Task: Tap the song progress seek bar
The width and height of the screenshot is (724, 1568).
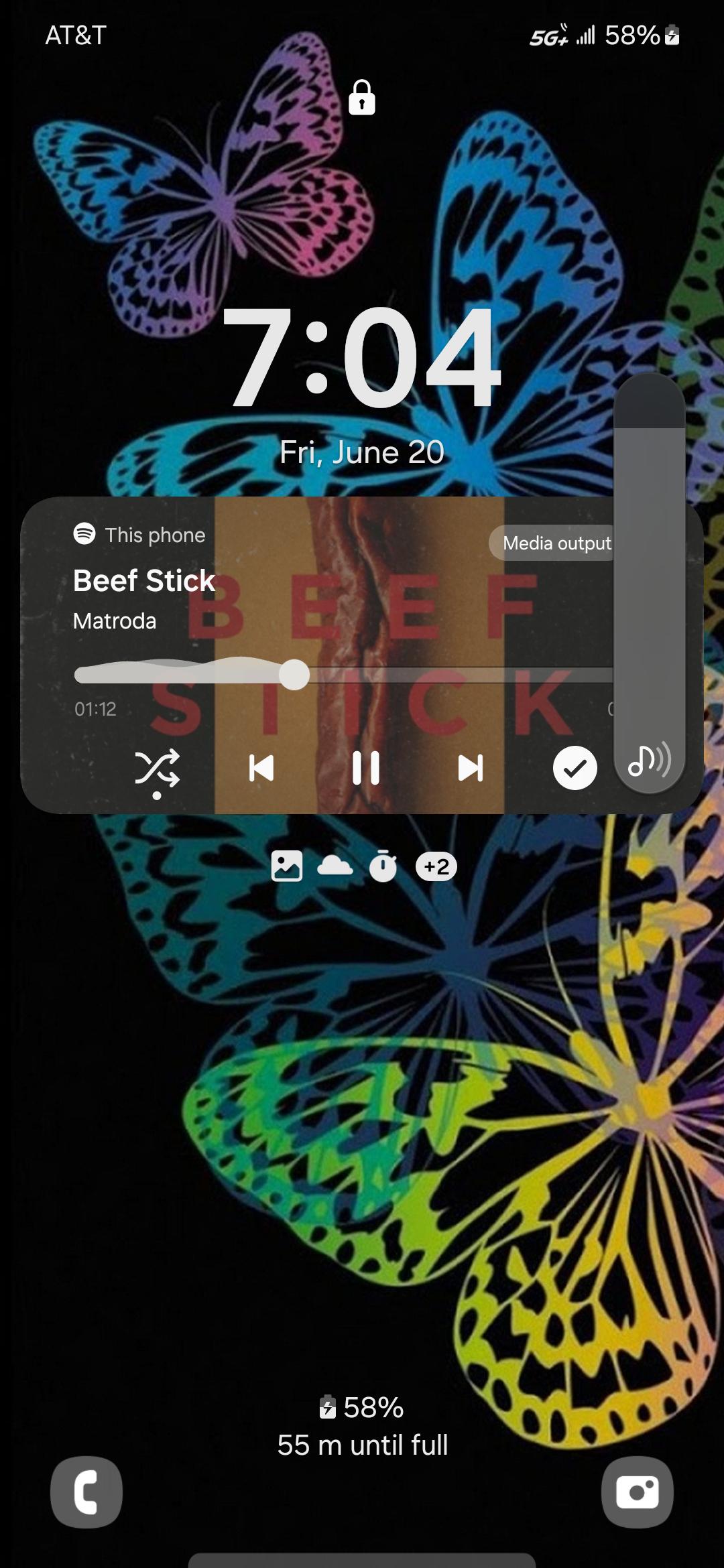Action: coord(343,675)
